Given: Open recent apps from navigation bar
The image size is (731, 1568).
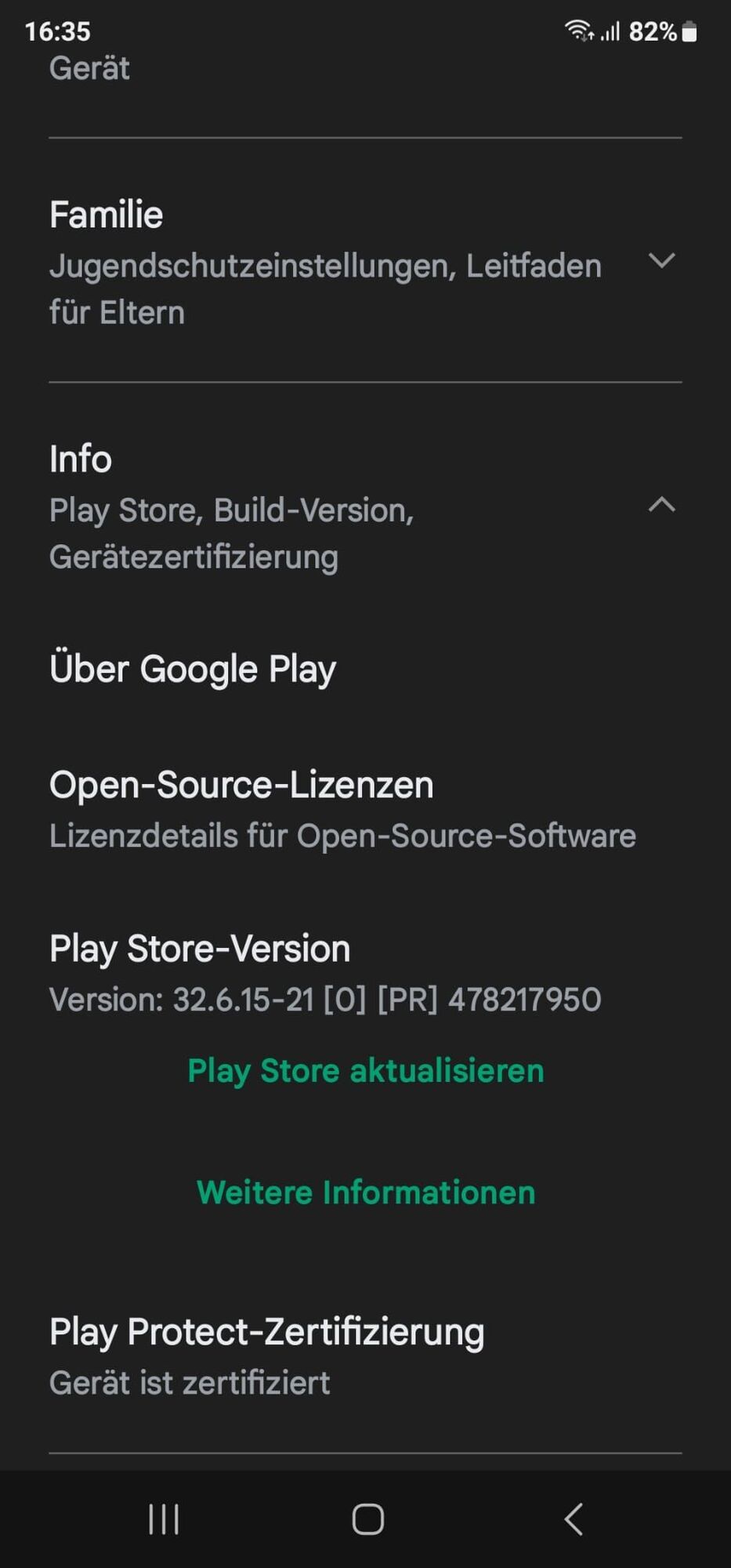Looking at the screenshot, I should click(164, 1519).
